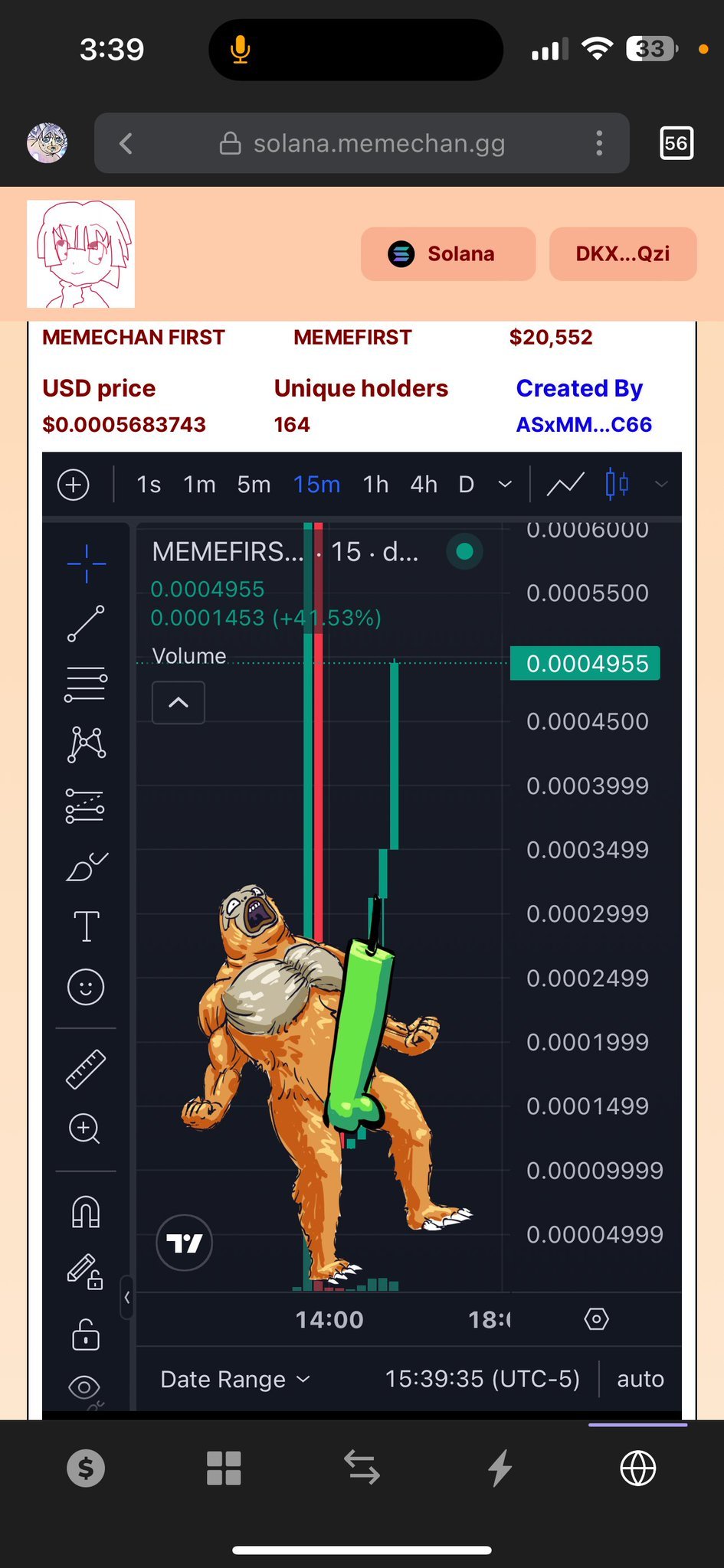This screenshot has height=1568, width=724.
Task: Open the indicators line chart icon
Action: (x=565, y=485)
